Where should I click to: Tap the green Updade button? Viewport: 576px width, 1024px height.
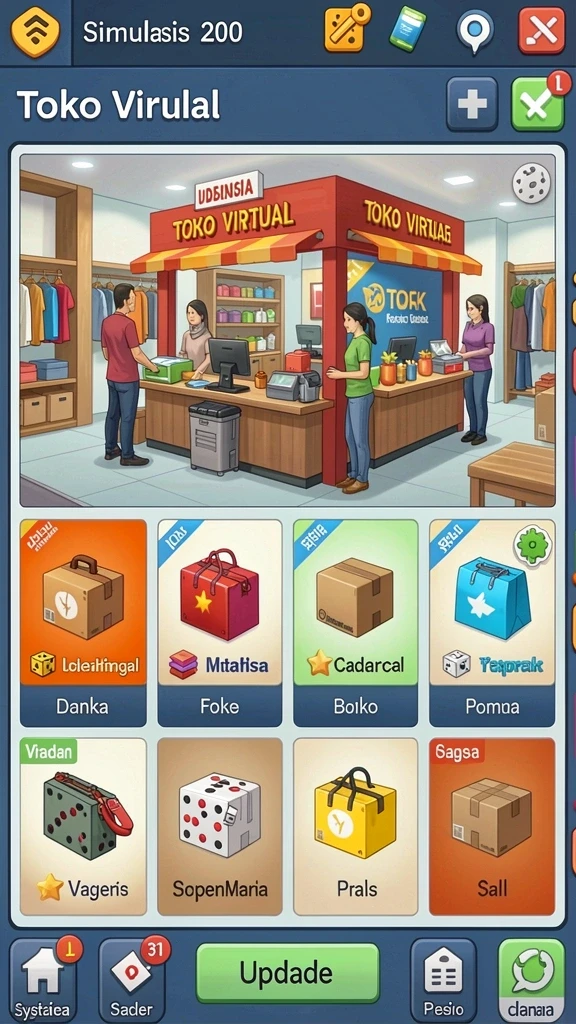click(x=287, y=973)
